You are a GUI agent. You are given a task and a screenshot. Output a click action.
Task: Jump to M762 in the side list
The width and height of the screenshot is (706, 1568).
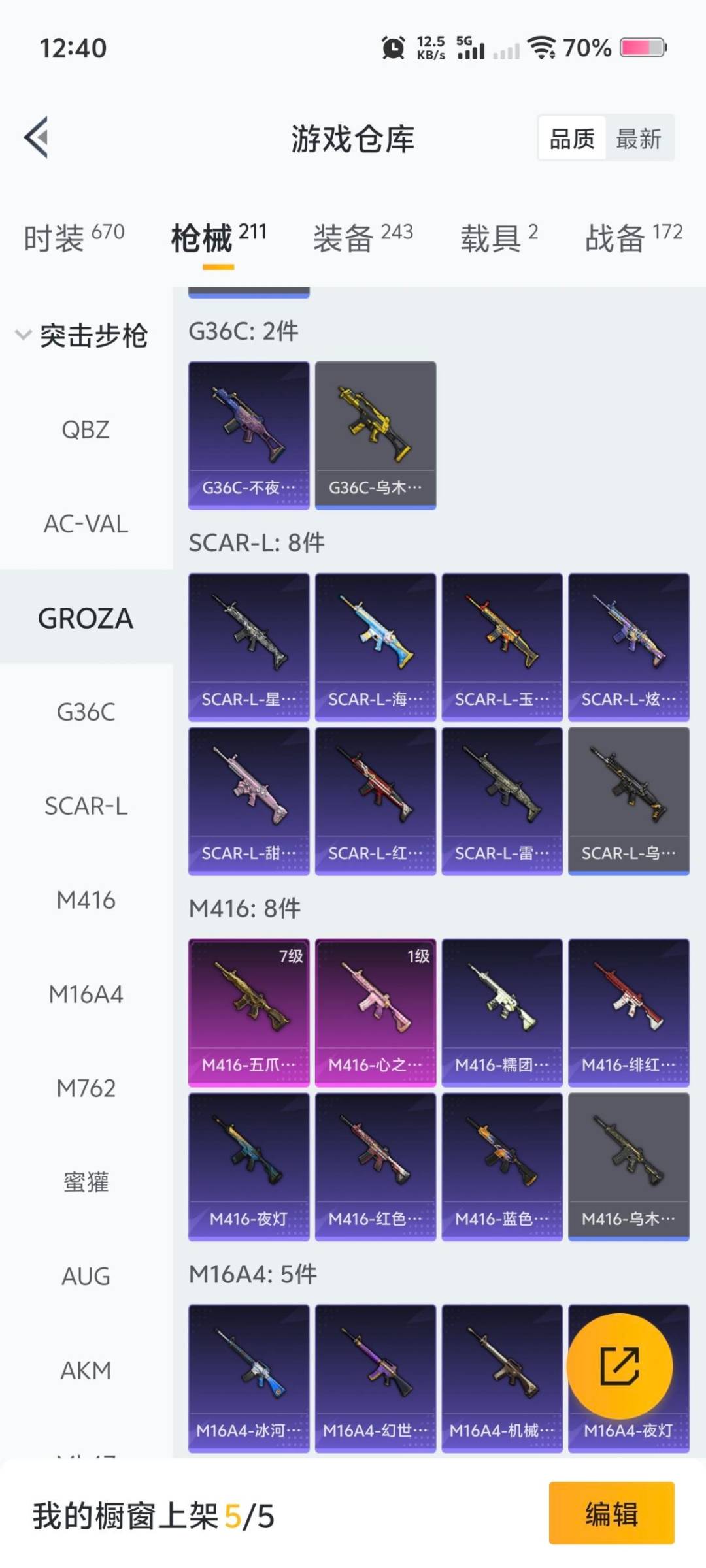[86, 1088]
